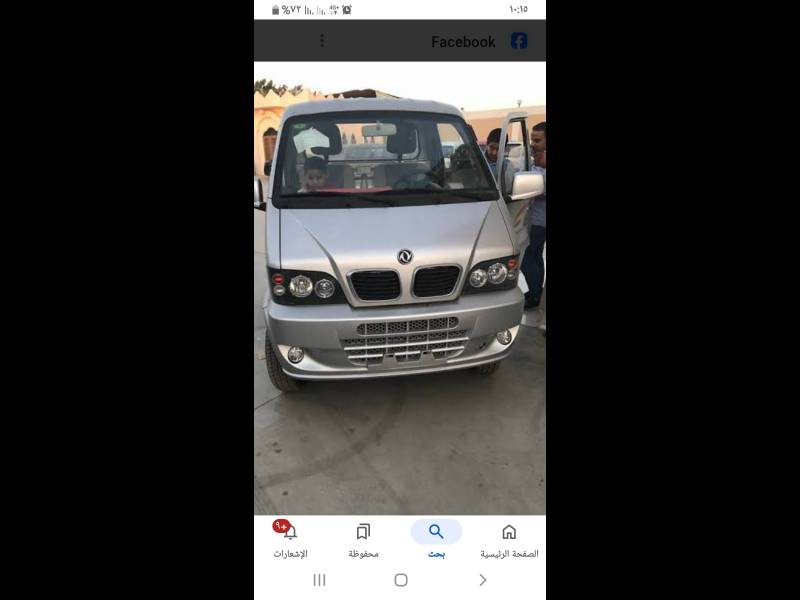Tap the system home button
This screenshot has height=600, width=800.
[x=401, y=580]
